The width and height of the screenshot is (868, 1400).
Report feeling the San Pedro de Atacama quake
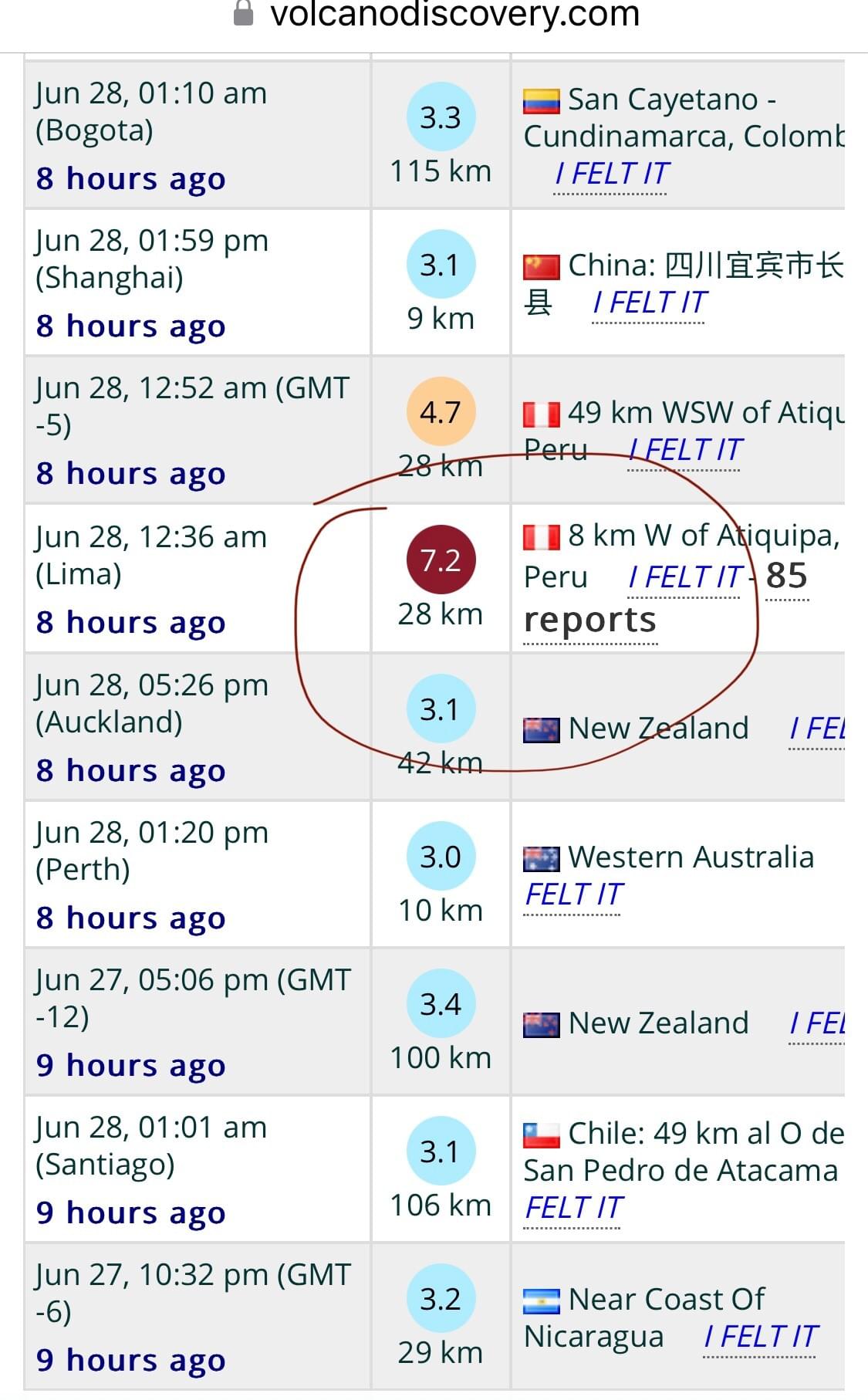(x=572, y=1209)
